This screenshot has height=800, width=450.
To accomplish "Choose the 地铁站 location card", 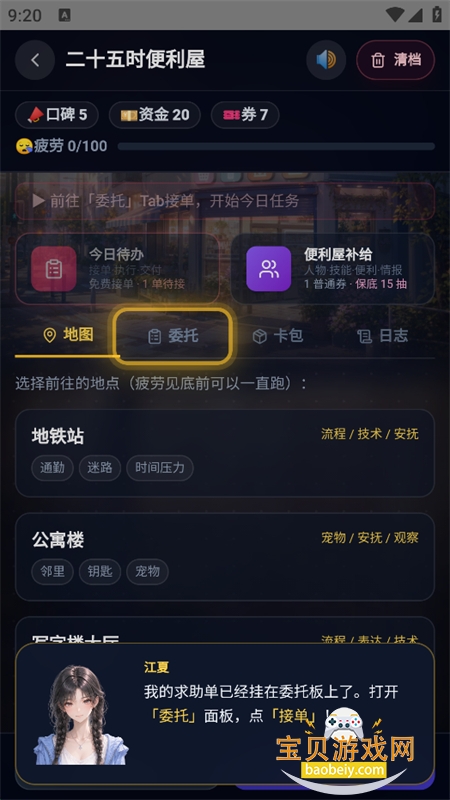I will pyautogui.click(x=225, y=453).
